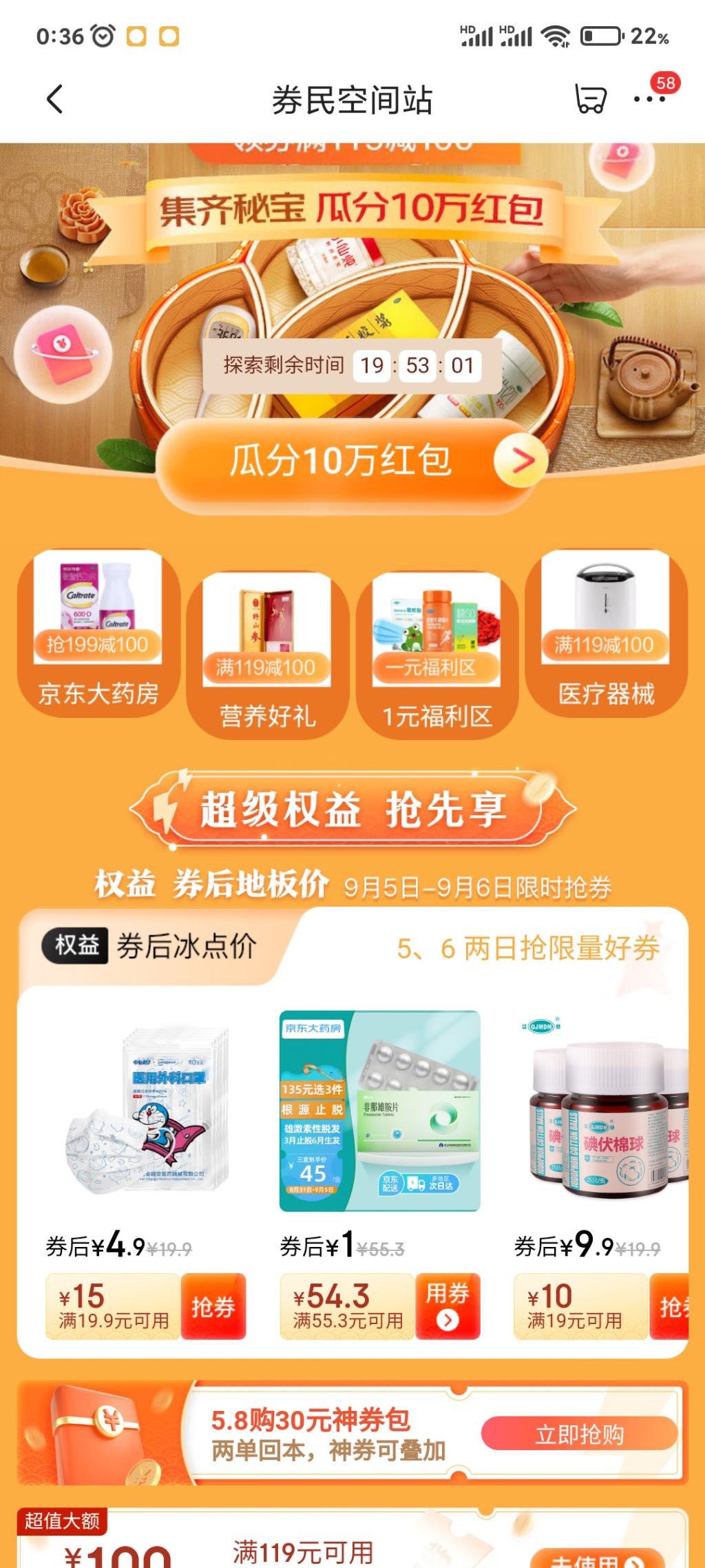This screenshot has height=1568, width=705.
Task: Go back from 券民空间站 page
Action: (x=55, y=100)
